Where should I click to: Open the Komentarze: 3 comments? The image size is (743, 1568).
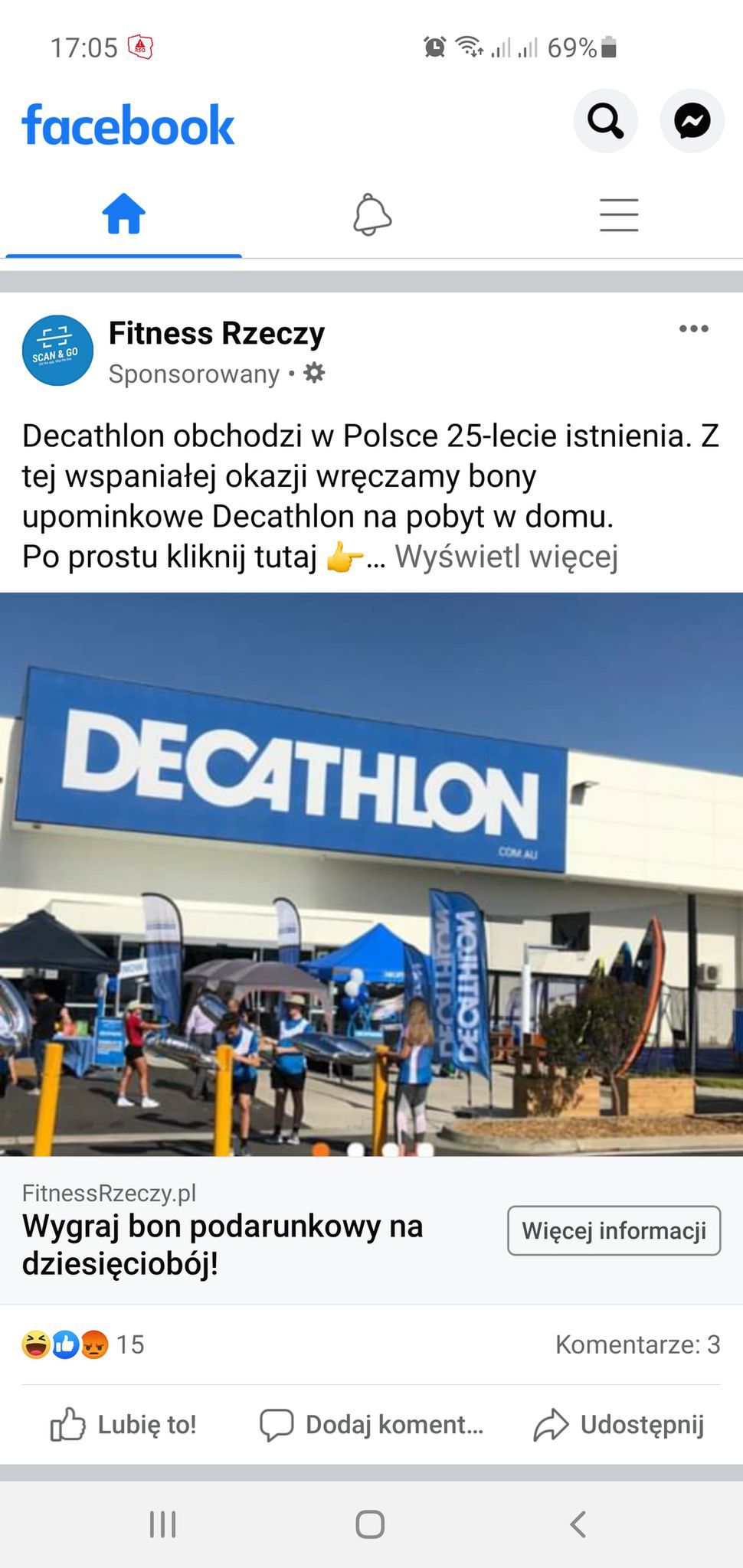point(637,1344)
